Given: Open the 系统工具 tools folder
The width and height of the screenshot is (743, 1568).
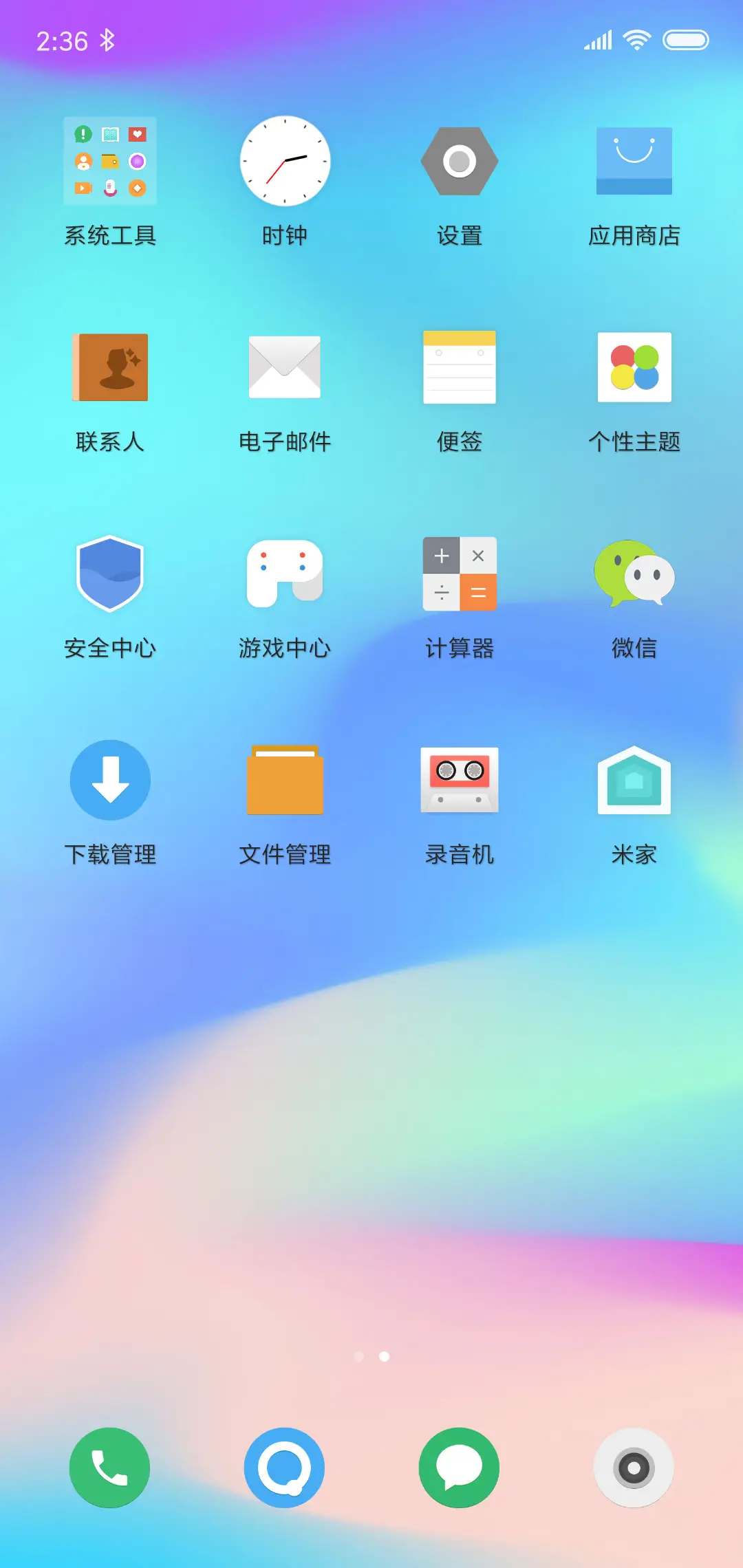Looking at the screenshot, I should (x=110, y=160).
